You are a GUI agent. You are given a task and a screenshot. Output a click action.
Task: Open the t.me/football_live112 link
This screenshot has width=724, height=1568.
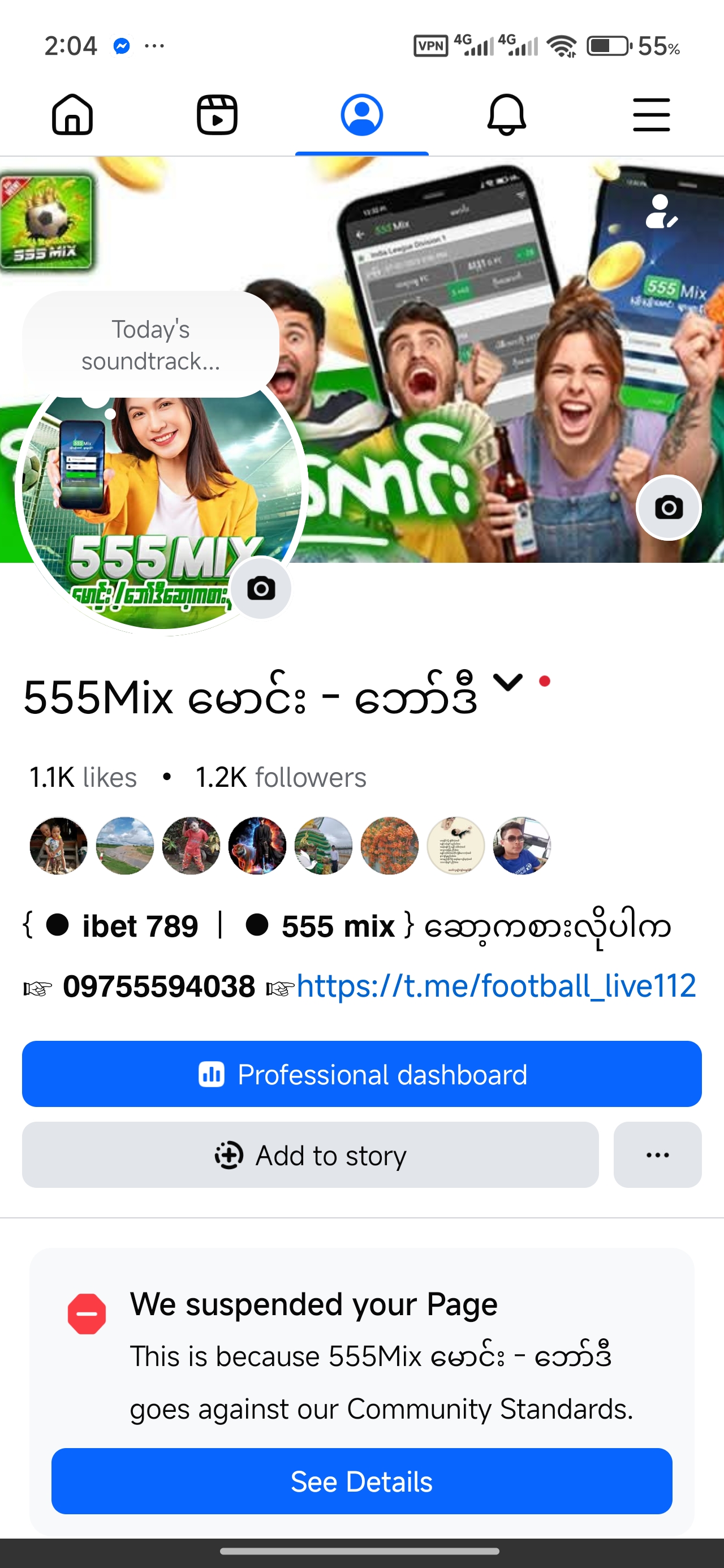click(495, 985)
